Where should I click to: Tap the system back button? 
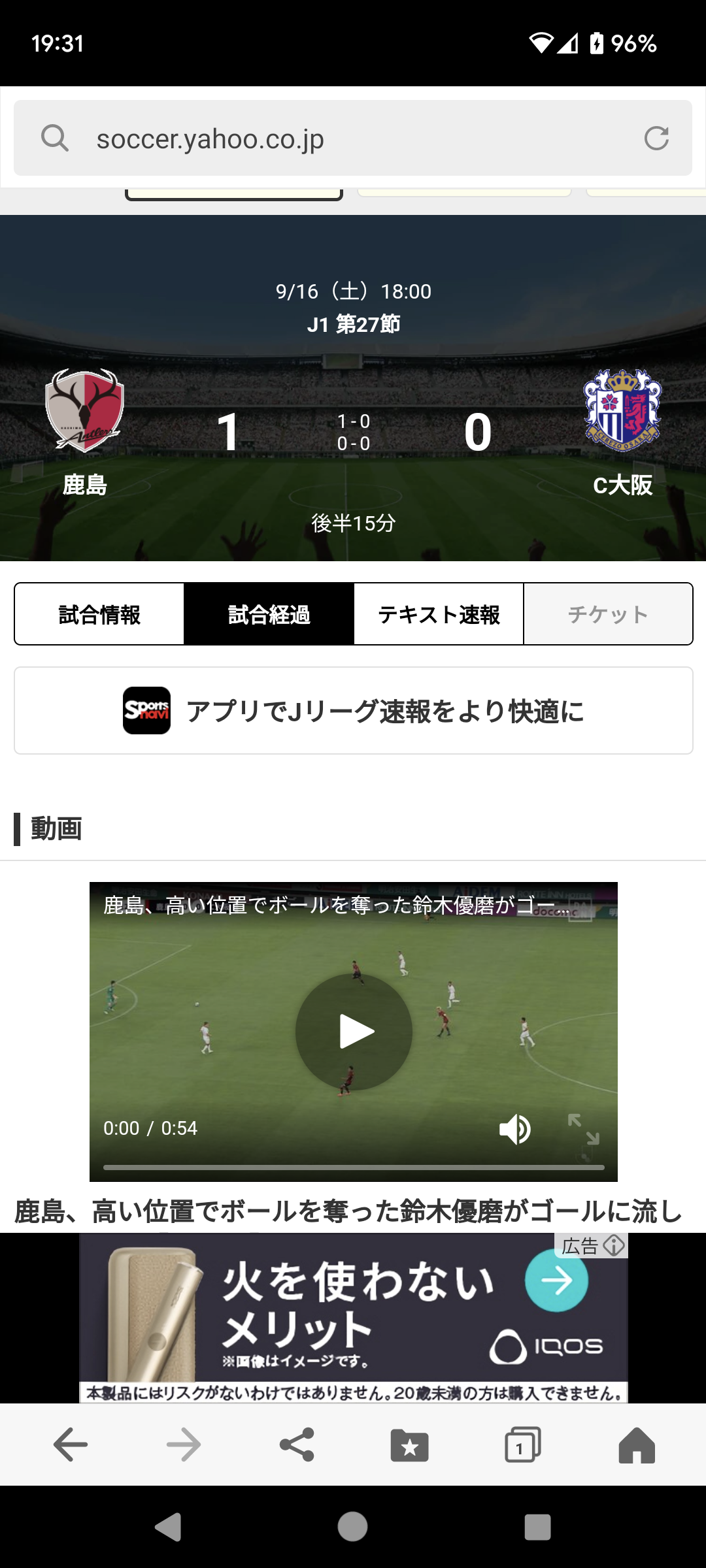[169, 1527]
